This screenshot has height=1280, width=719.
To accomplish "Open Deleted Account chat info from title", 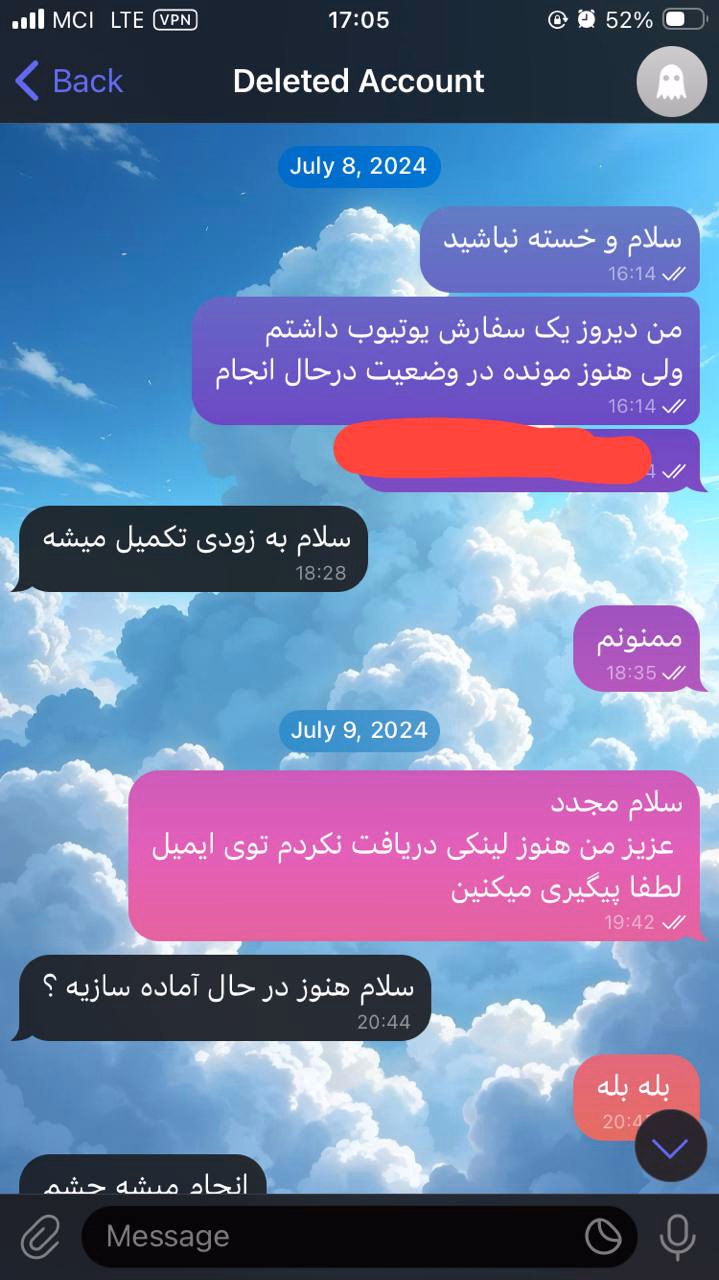I will 358,81.
